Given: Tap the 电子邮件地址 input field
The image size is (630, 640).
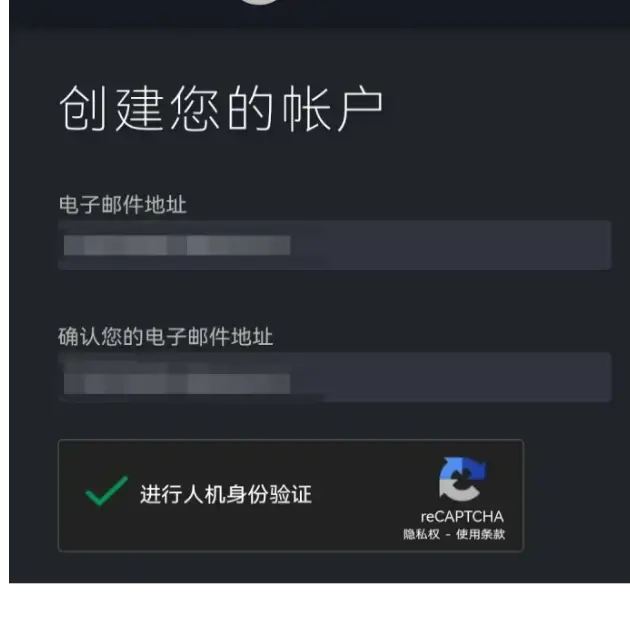Looking at the screenshot, I should click(334, 245).
